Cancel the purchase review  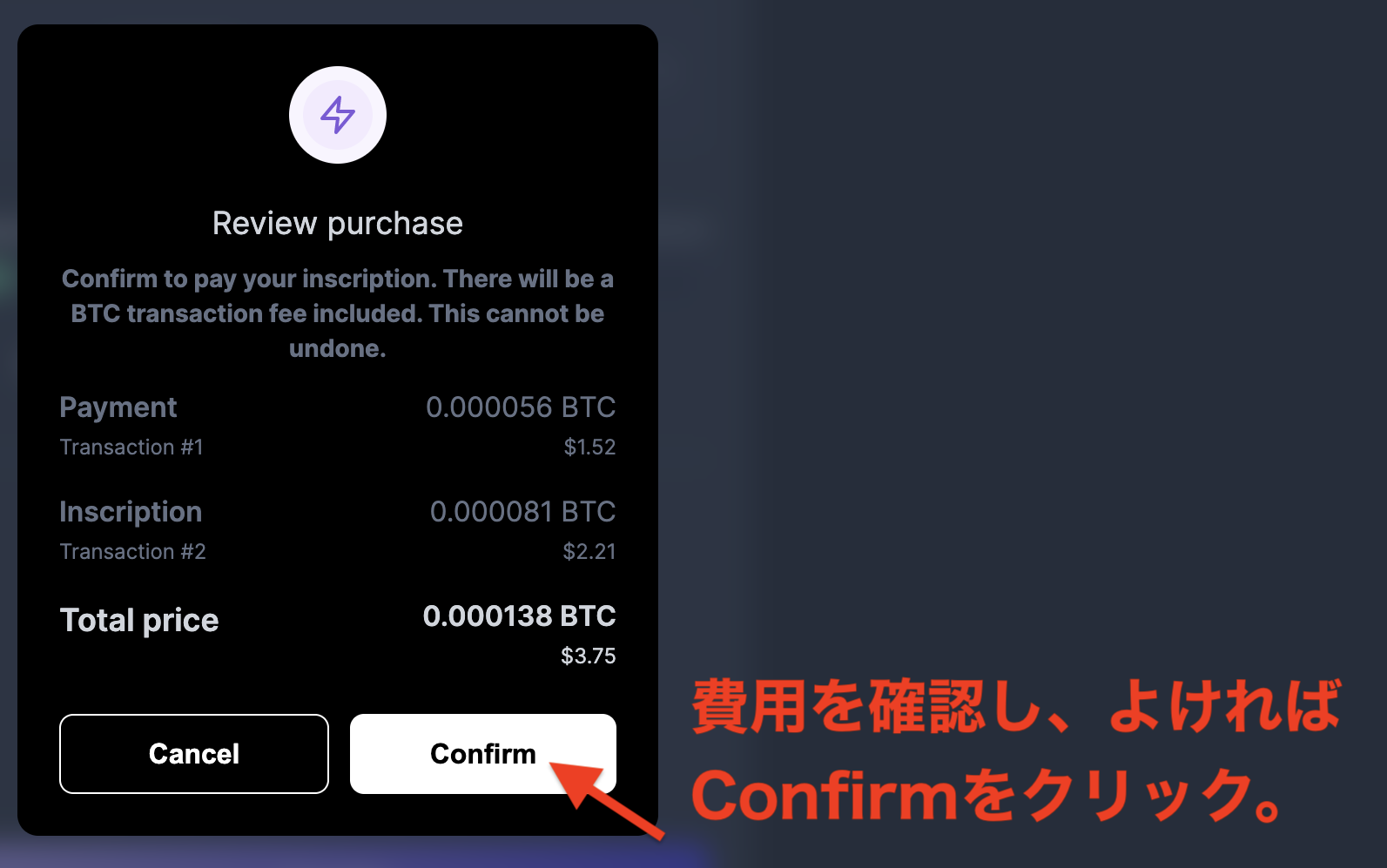pyautogui.click(x=193, y=753)
